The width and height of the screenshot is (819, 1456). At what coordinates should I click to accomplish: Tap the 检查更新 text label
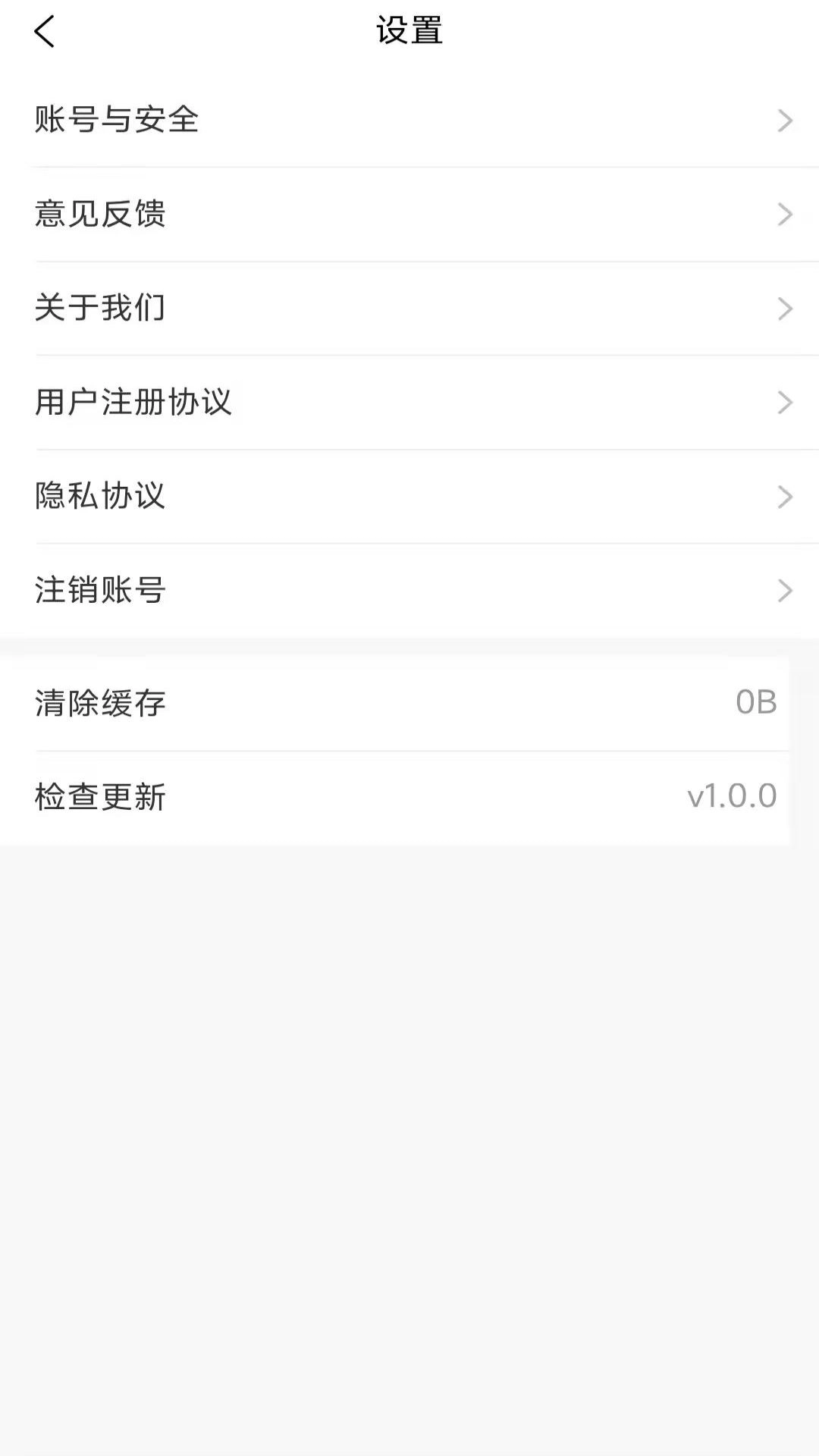[100, 797]
